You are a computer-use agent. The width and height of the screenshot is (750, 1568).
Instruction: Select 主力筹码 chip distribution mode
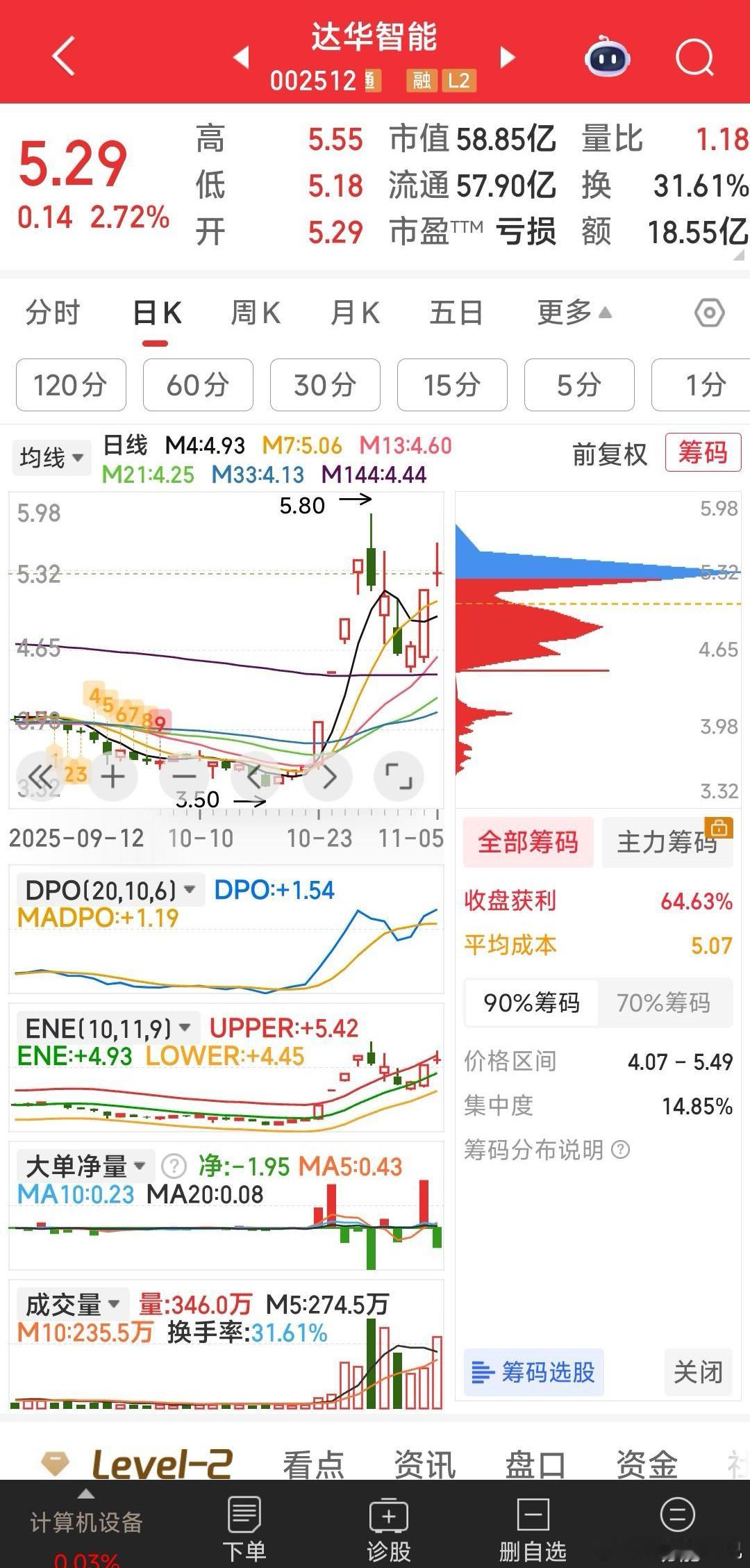[x=666, y=841]
